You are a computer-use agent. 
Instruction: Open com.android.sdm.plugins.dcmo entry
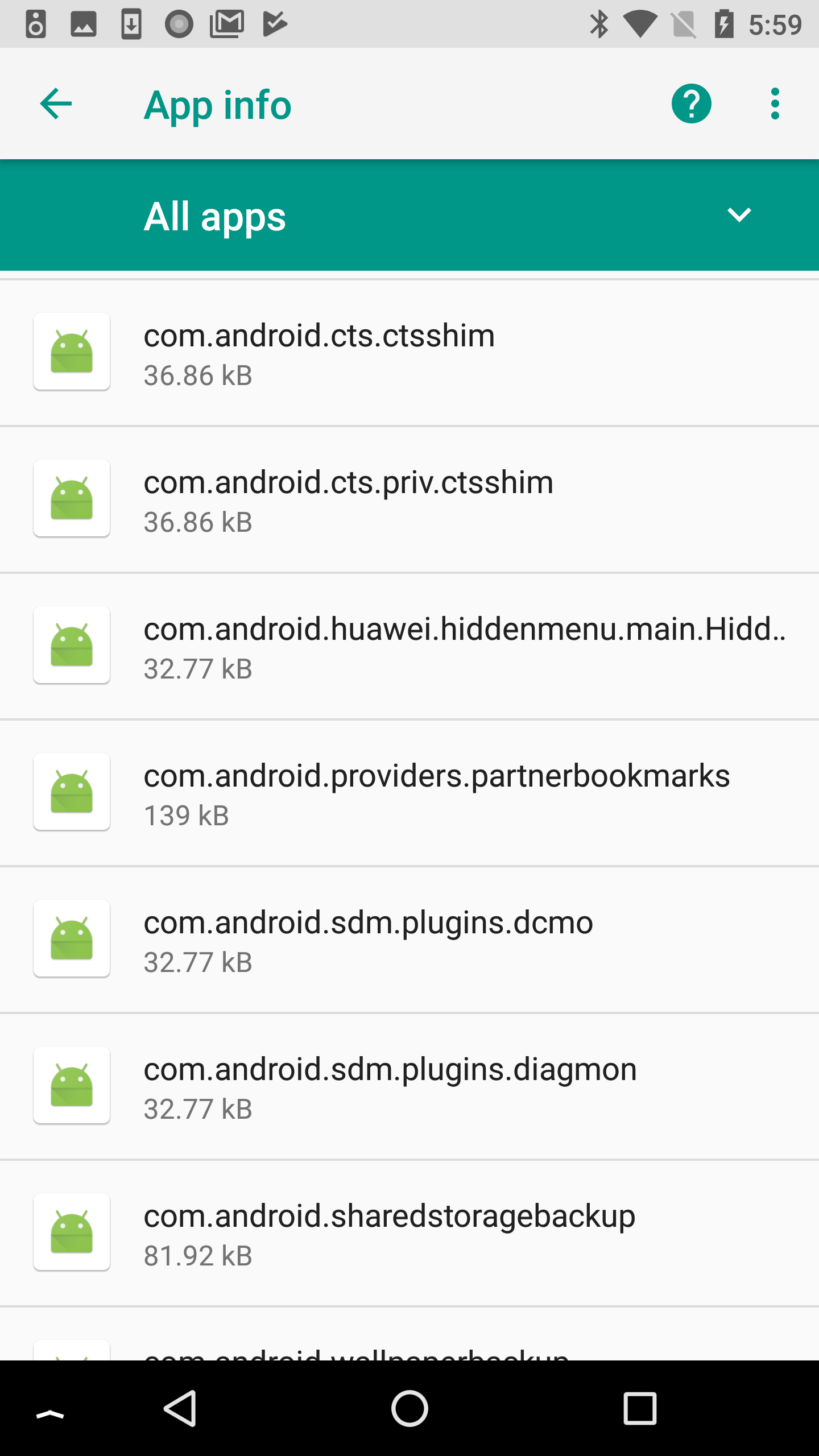pyautogui.click(x=409, y=940)
